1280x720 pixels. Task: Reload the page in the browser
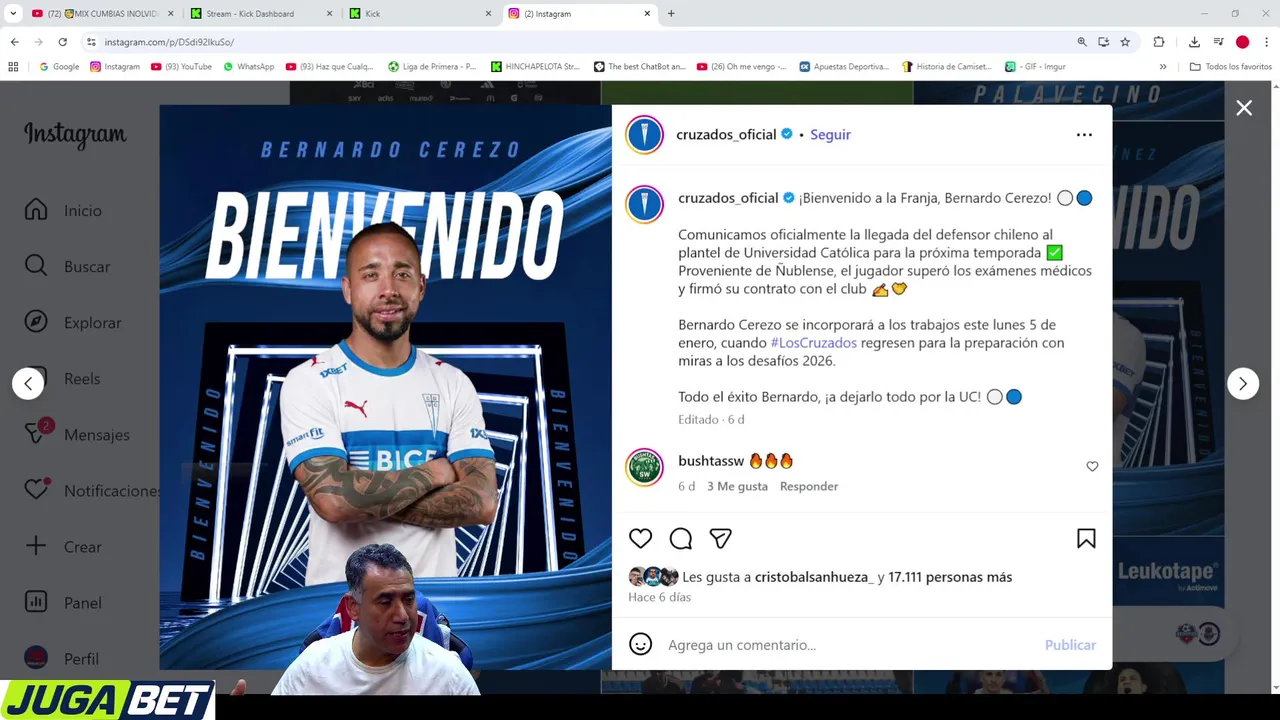coord(62,42)
